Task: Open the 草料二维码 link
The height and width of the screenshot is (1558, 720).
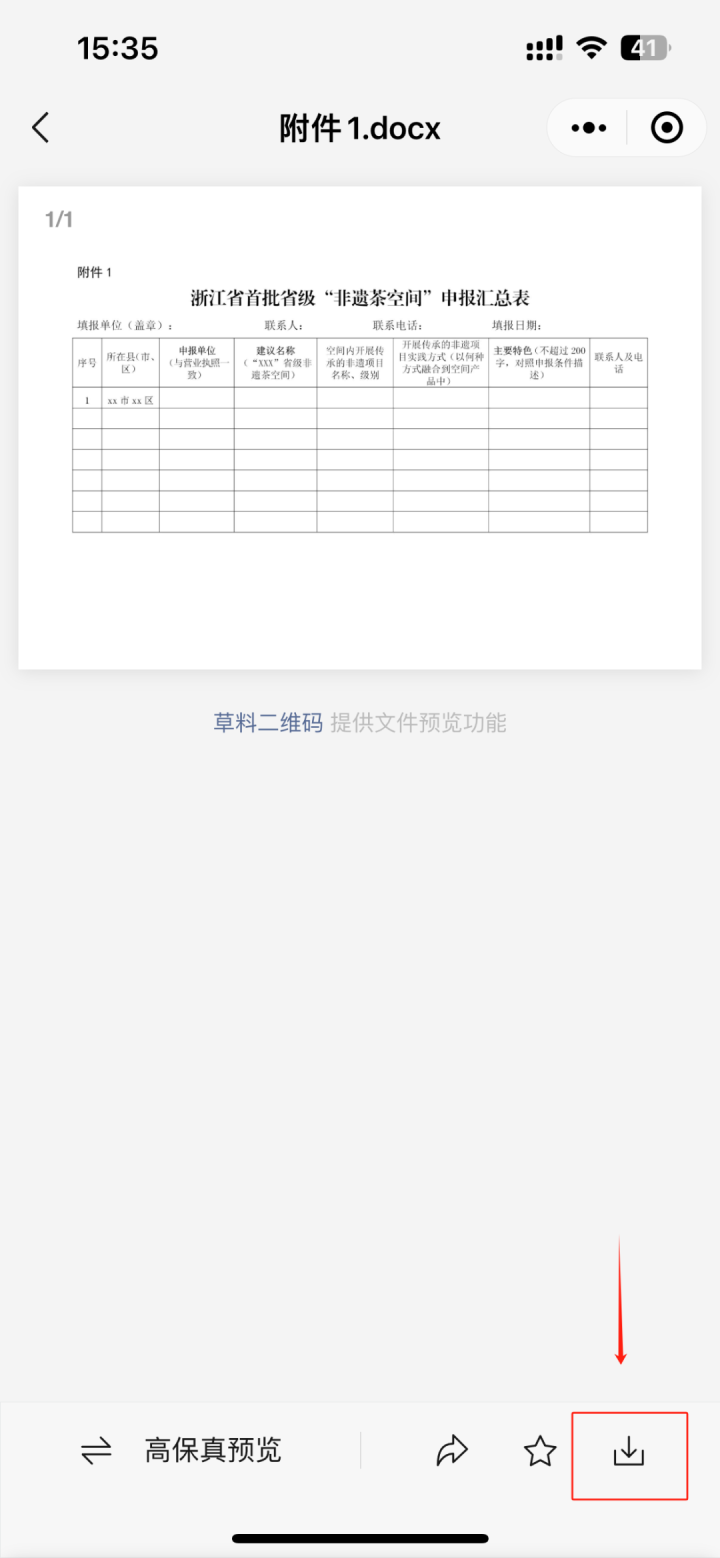Action: [268, 723]
